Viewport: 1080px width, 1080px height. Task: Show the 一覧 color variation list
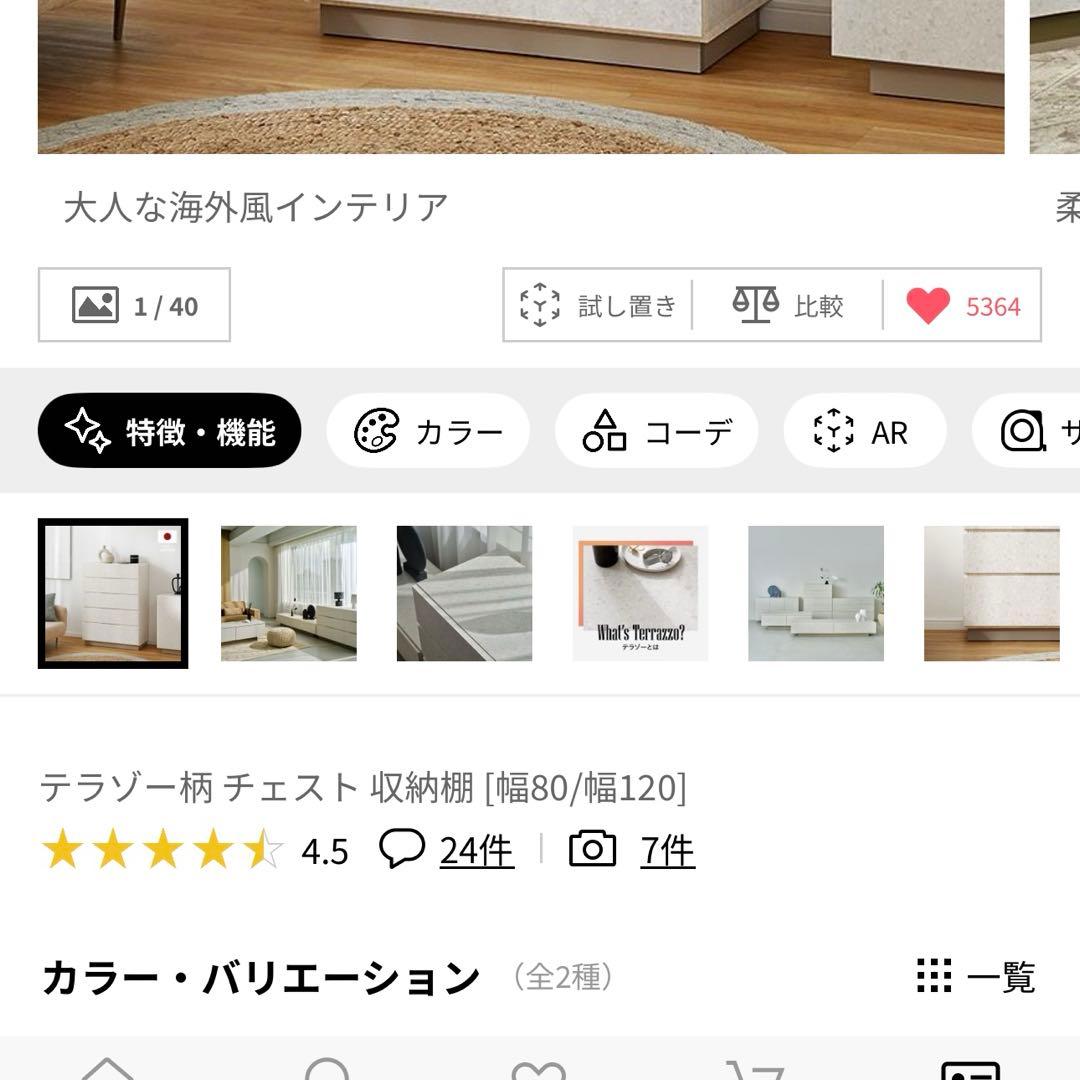click(x=976, y=976)
